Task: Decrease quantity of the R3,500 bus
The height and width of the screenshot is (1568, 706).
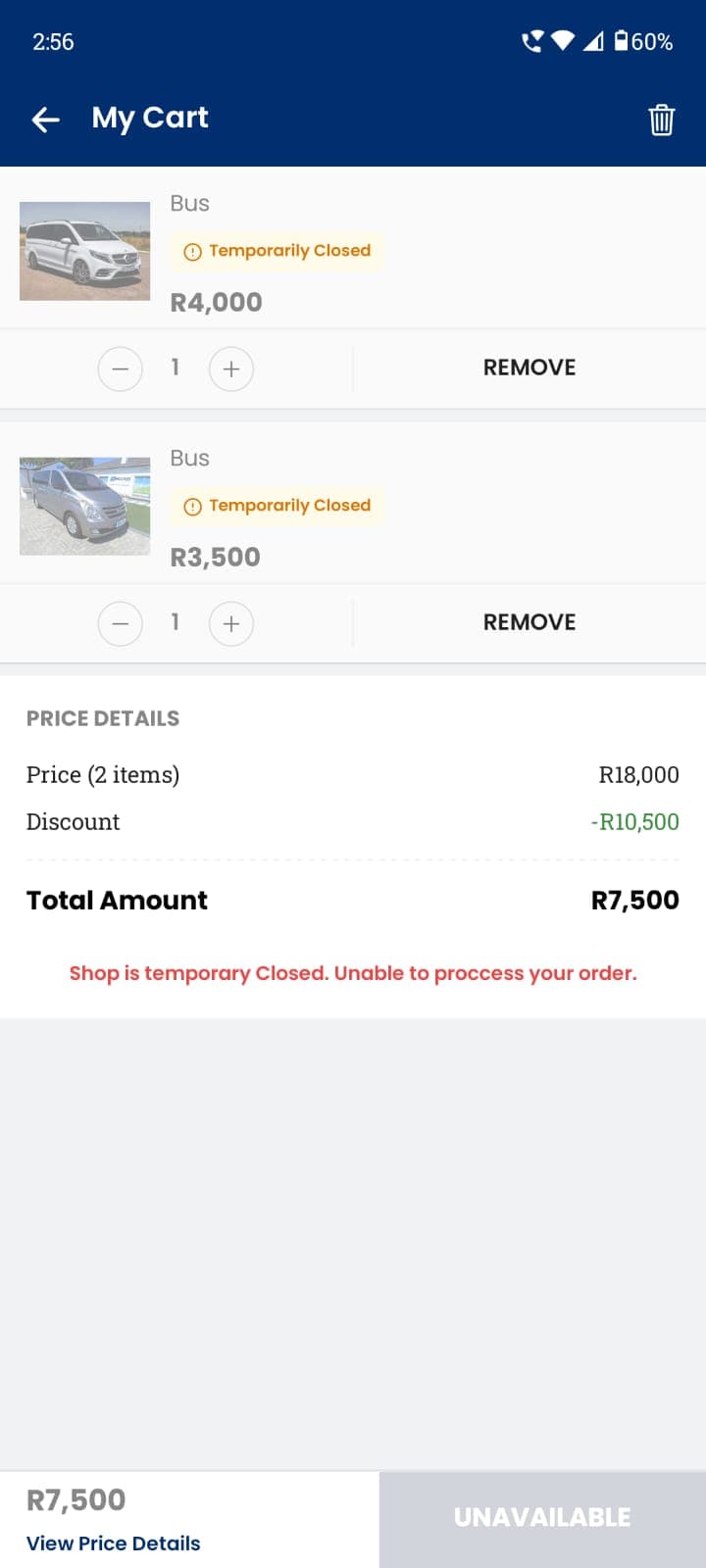Action: (x=120, y=623)
